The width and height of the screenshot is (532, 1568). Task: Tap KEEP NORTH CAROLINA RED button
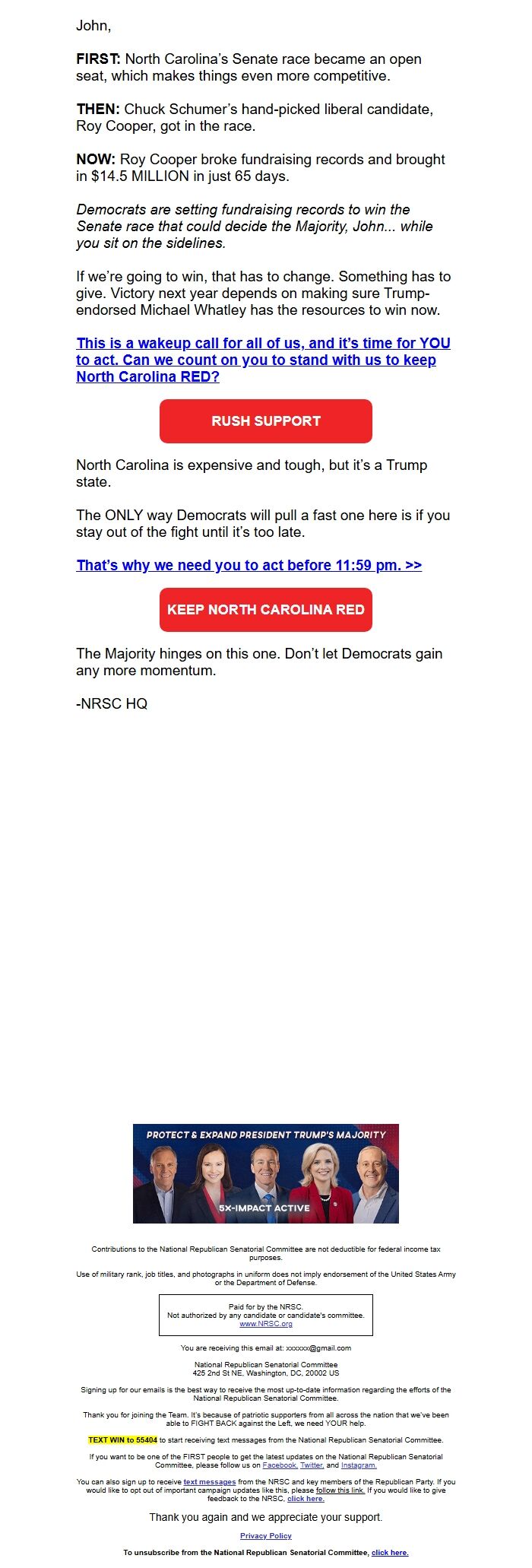[x=265, y=610]
